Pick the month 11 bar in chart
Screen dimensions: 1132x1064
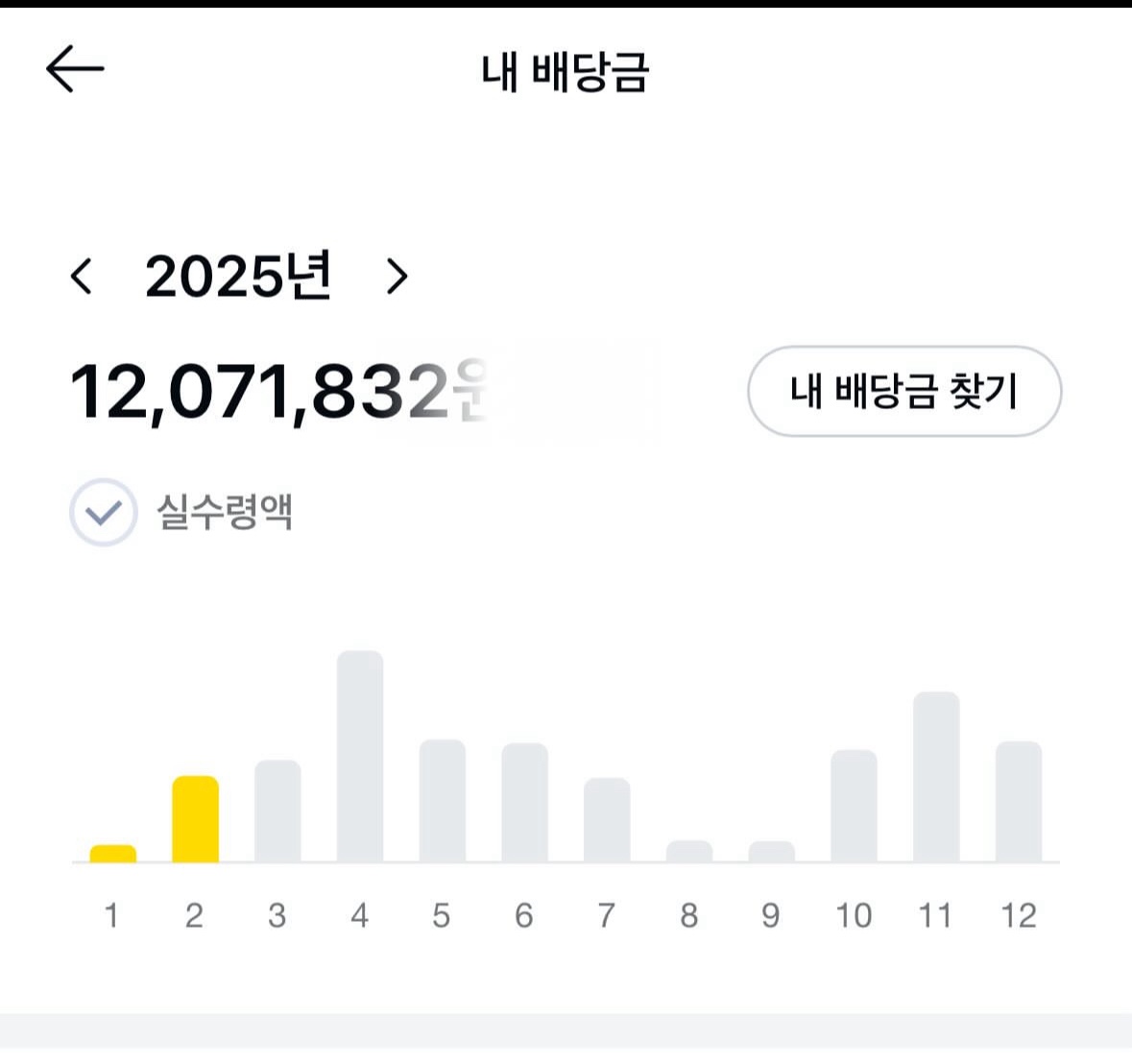pyautogui.click(x=936, y=777)
